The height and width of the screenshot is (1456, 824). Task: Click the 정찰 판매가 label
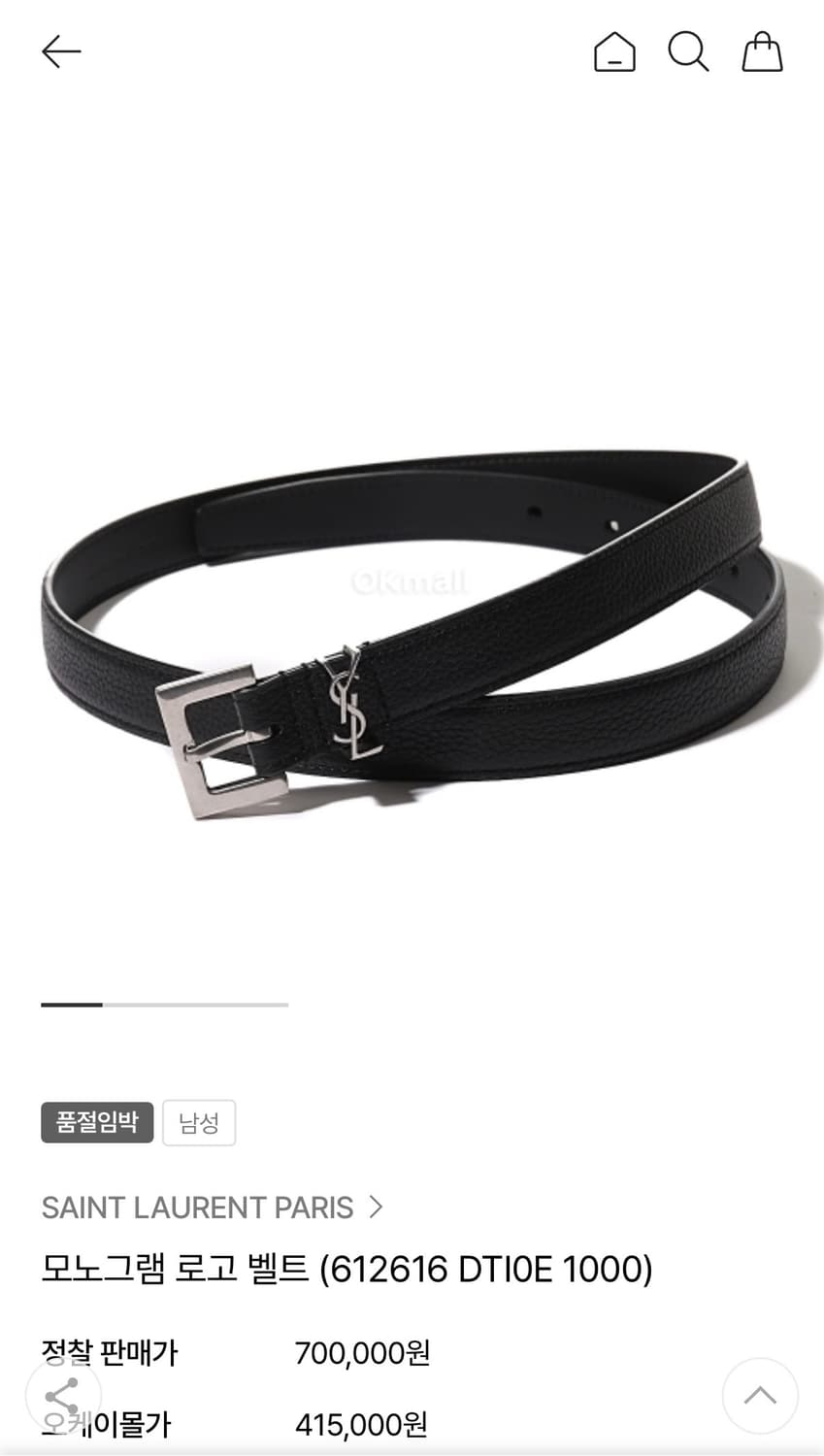pyautogui.click(x=110, y=1352)
